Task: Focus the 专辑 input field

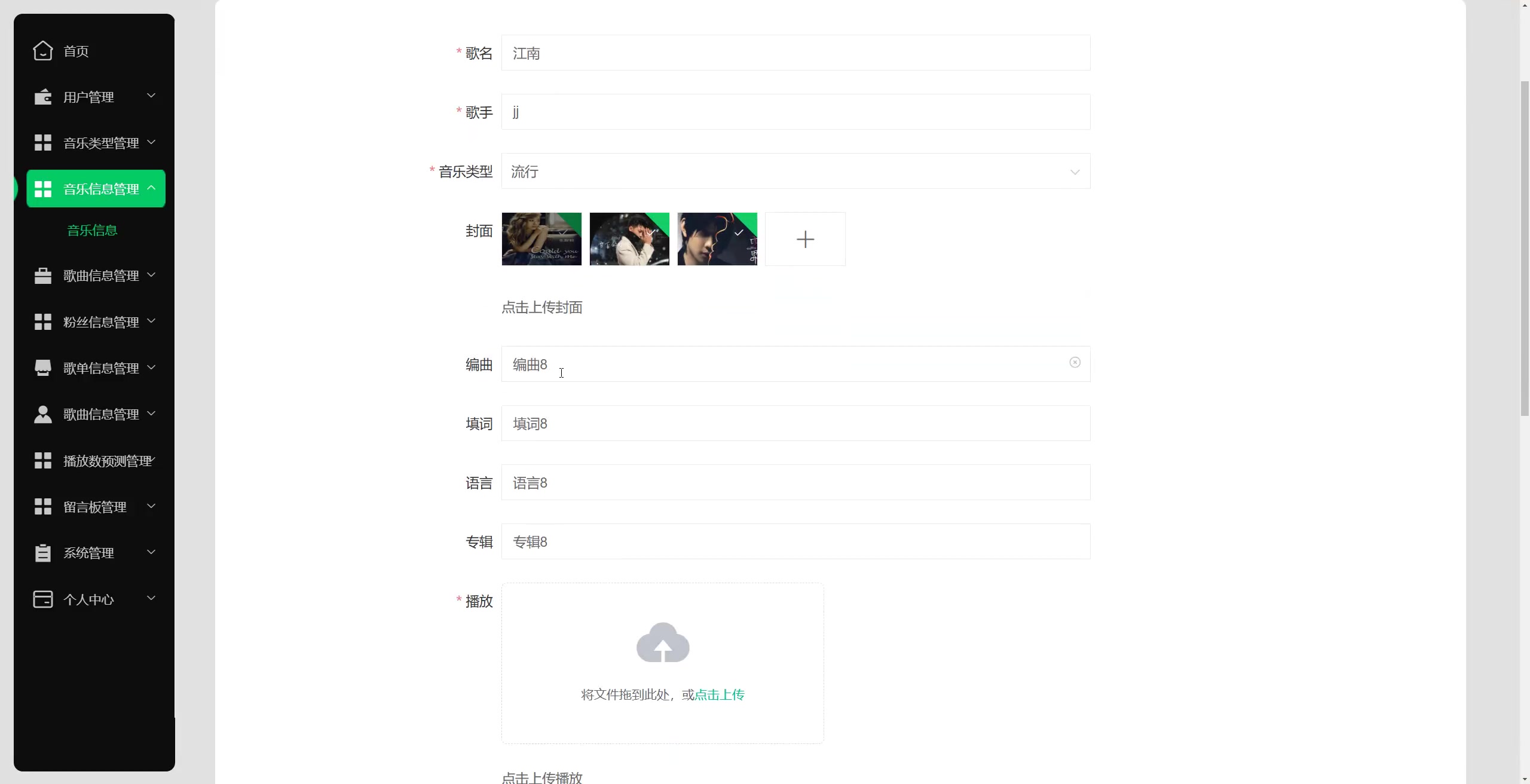Action: coord(795,541)
